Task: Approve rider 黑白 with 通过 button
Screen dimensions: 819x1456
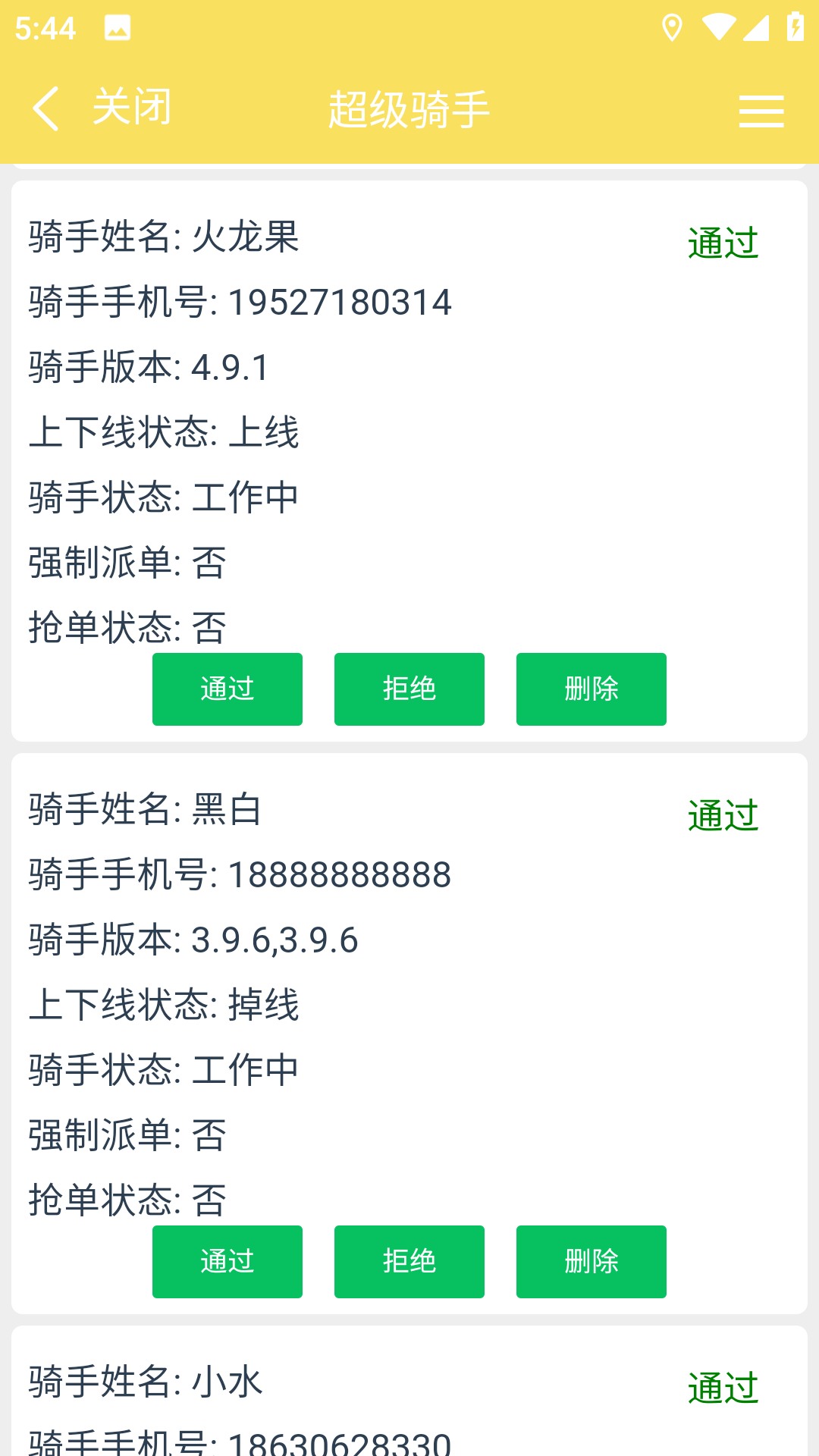Action: click(x=227, y=1262)
